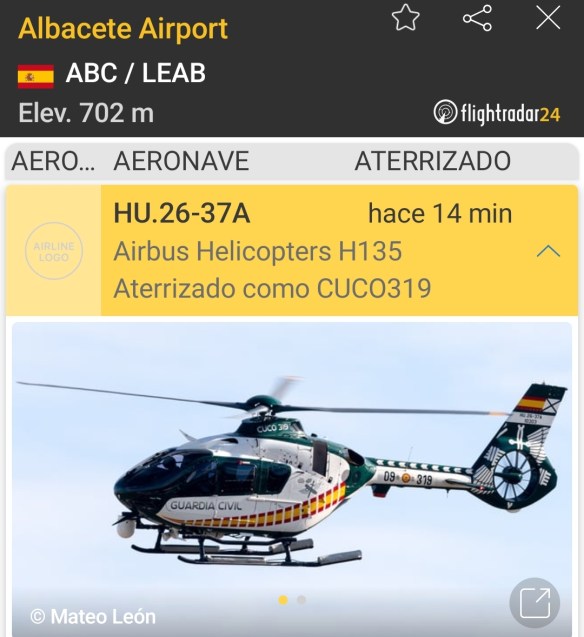Collapse the HU.26-37A aircraft row
584x637 pixels.
pos(548,251)
